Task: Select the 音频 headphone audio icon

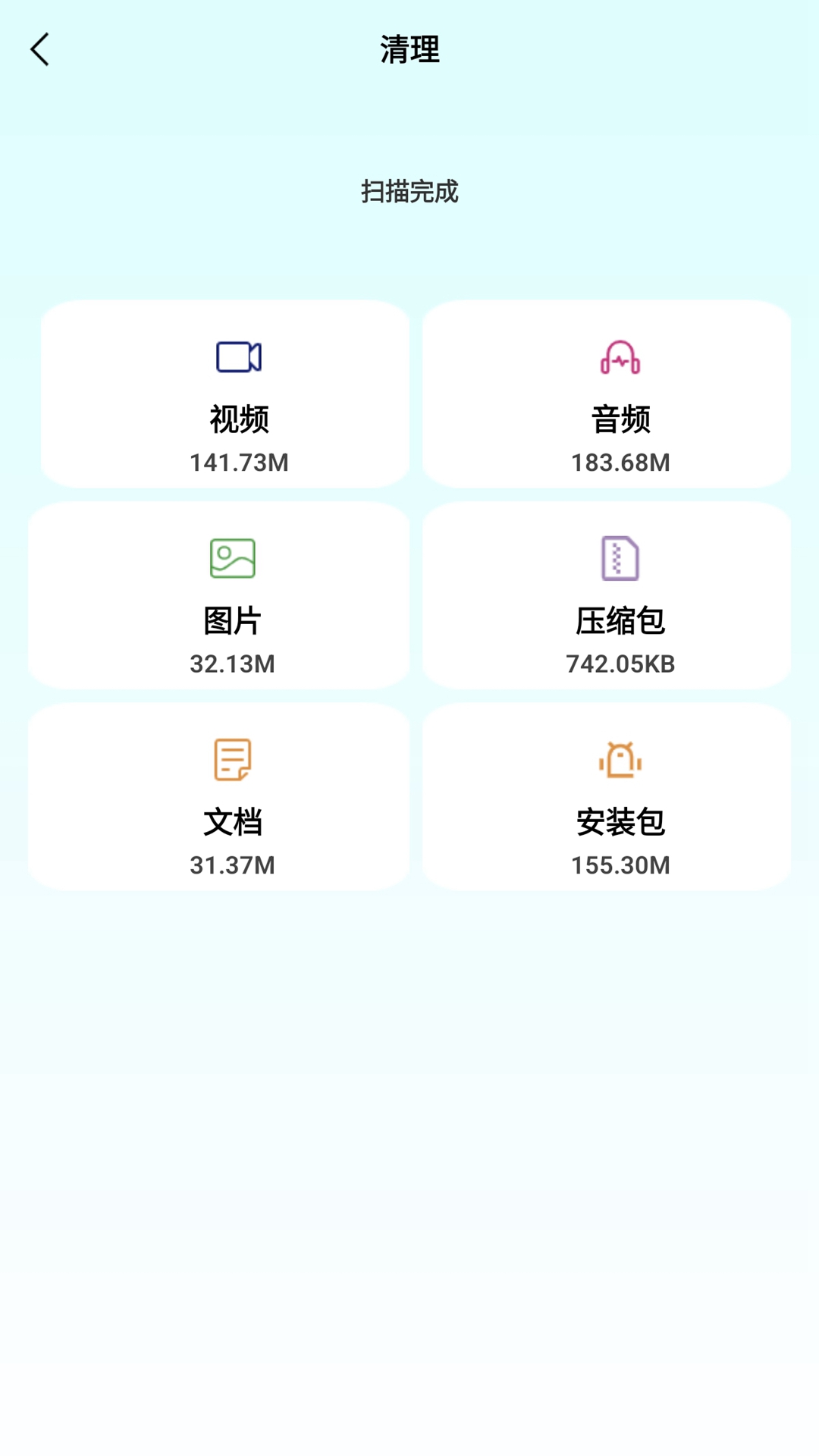Action: coord(620,358)
